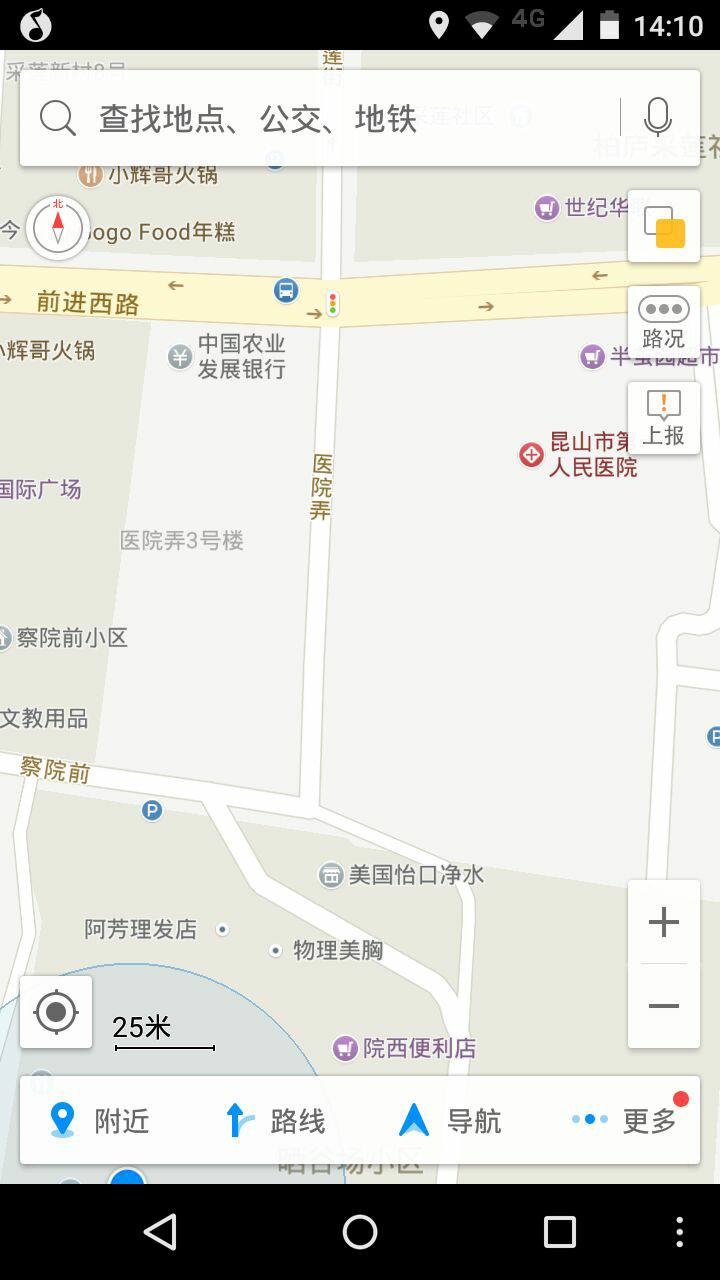Viewport: 720px width, 1280px height.
Task: Select the 昆山市第一人民医院 hospital marker
Action: [x=531, y=455]
